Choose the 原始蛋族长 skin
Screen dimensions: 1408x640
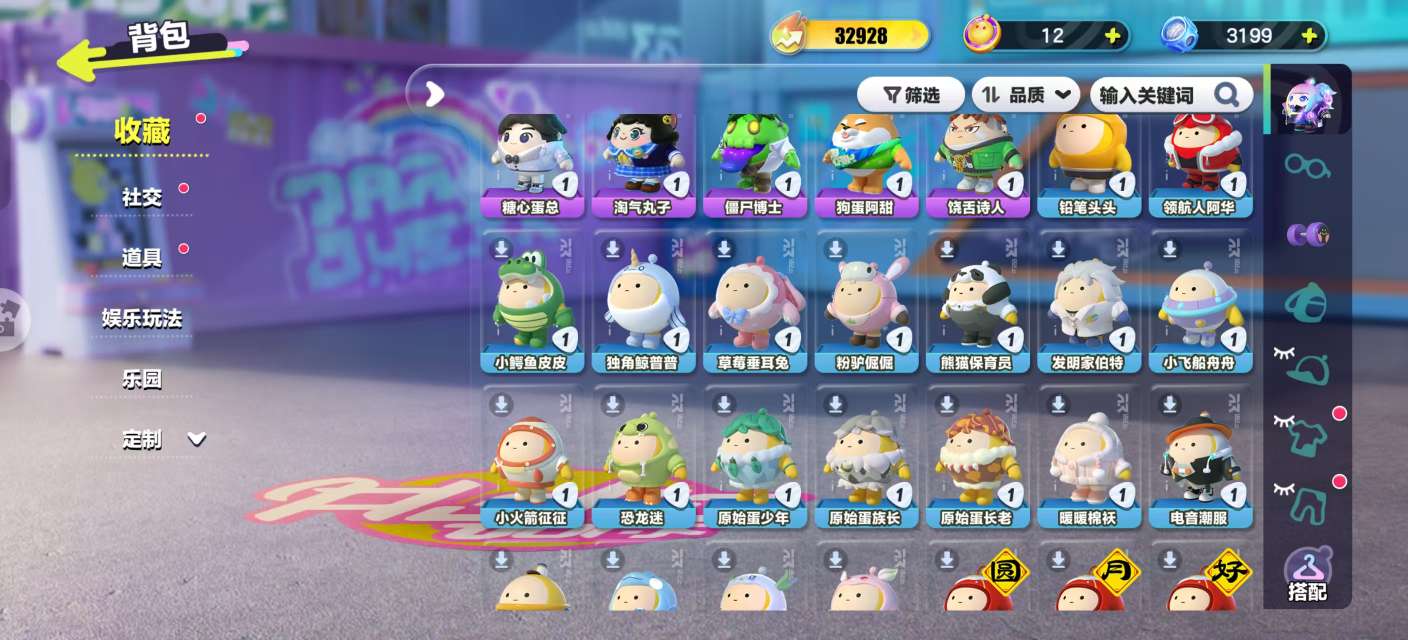click(x=865, y=460)
